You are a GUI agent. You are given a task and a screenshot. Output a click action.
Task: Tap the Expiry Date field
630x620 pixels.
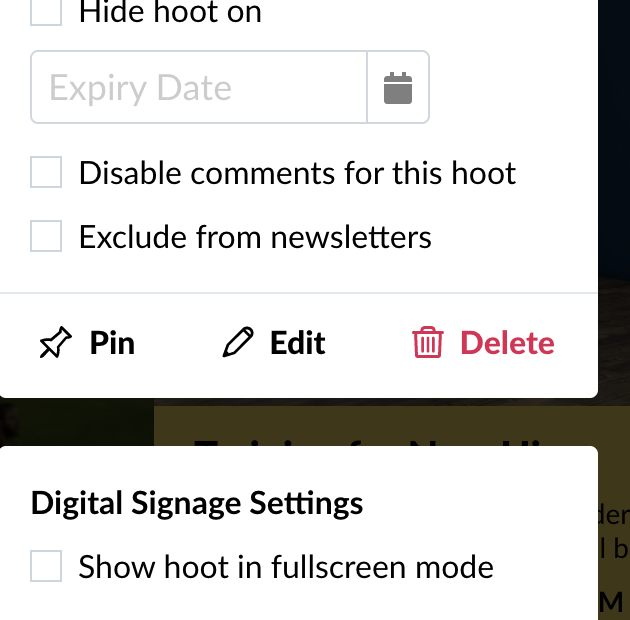click(x=199, y=88)
